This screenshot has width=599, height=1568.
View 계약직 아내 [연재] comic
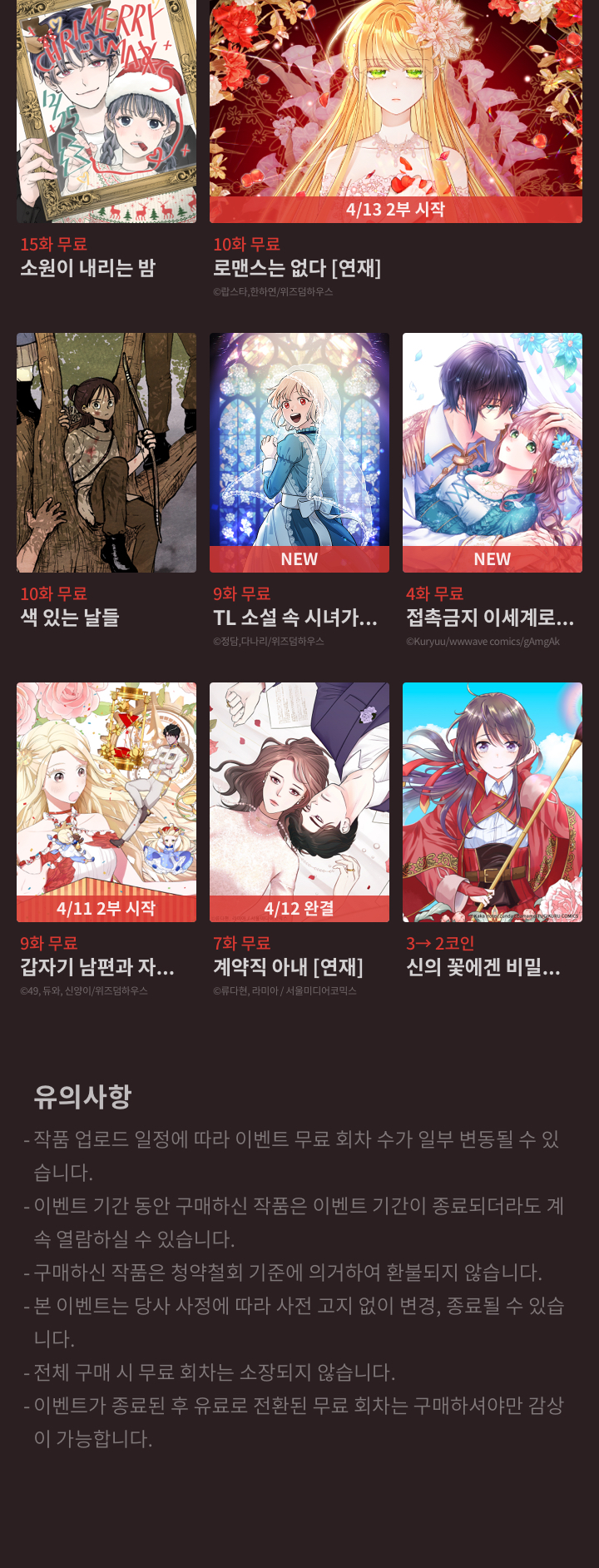[x=299, y=802]
